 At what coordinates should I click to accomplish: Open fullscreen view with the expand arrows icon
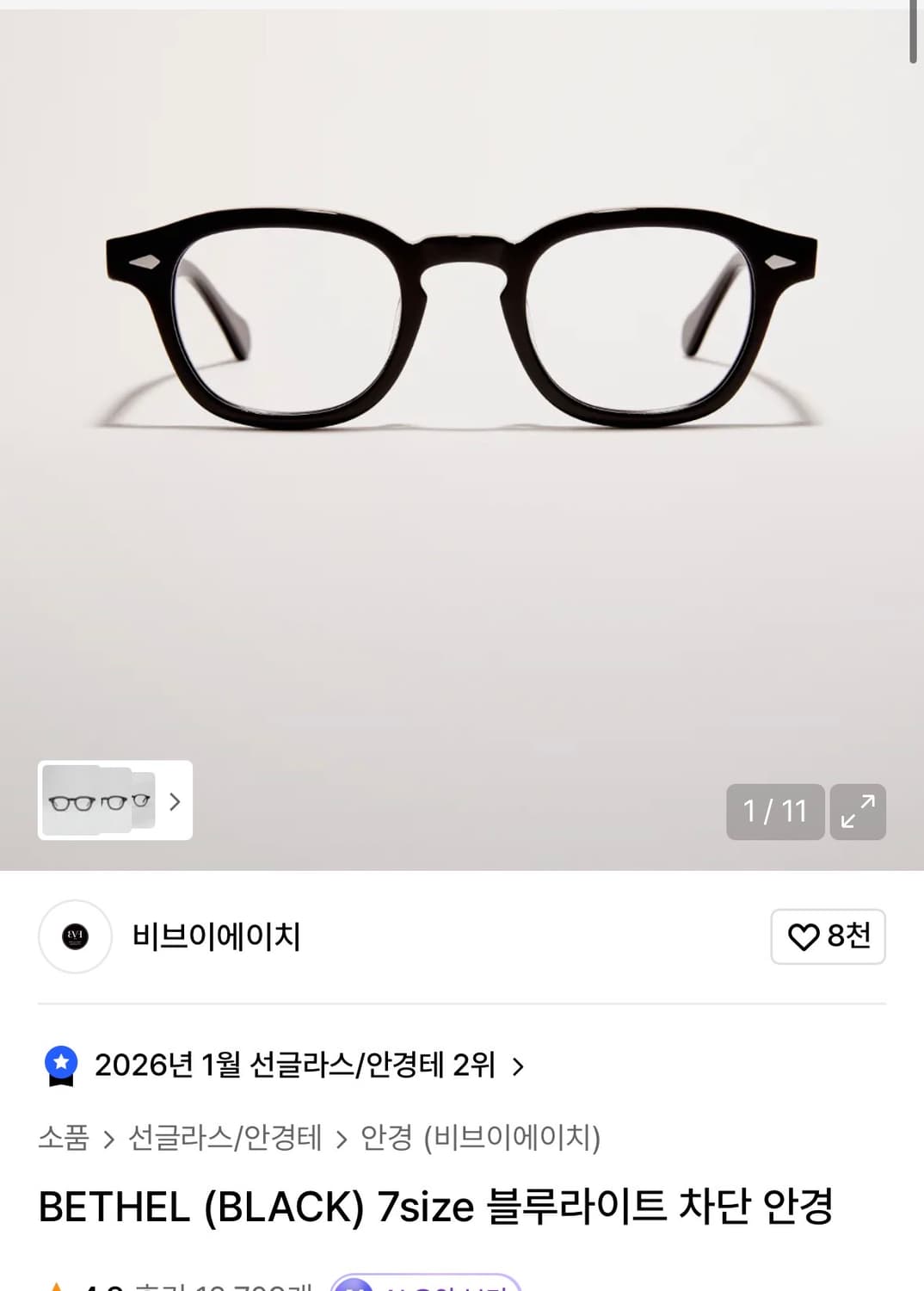pyautogui.click(x=857, y=812)
